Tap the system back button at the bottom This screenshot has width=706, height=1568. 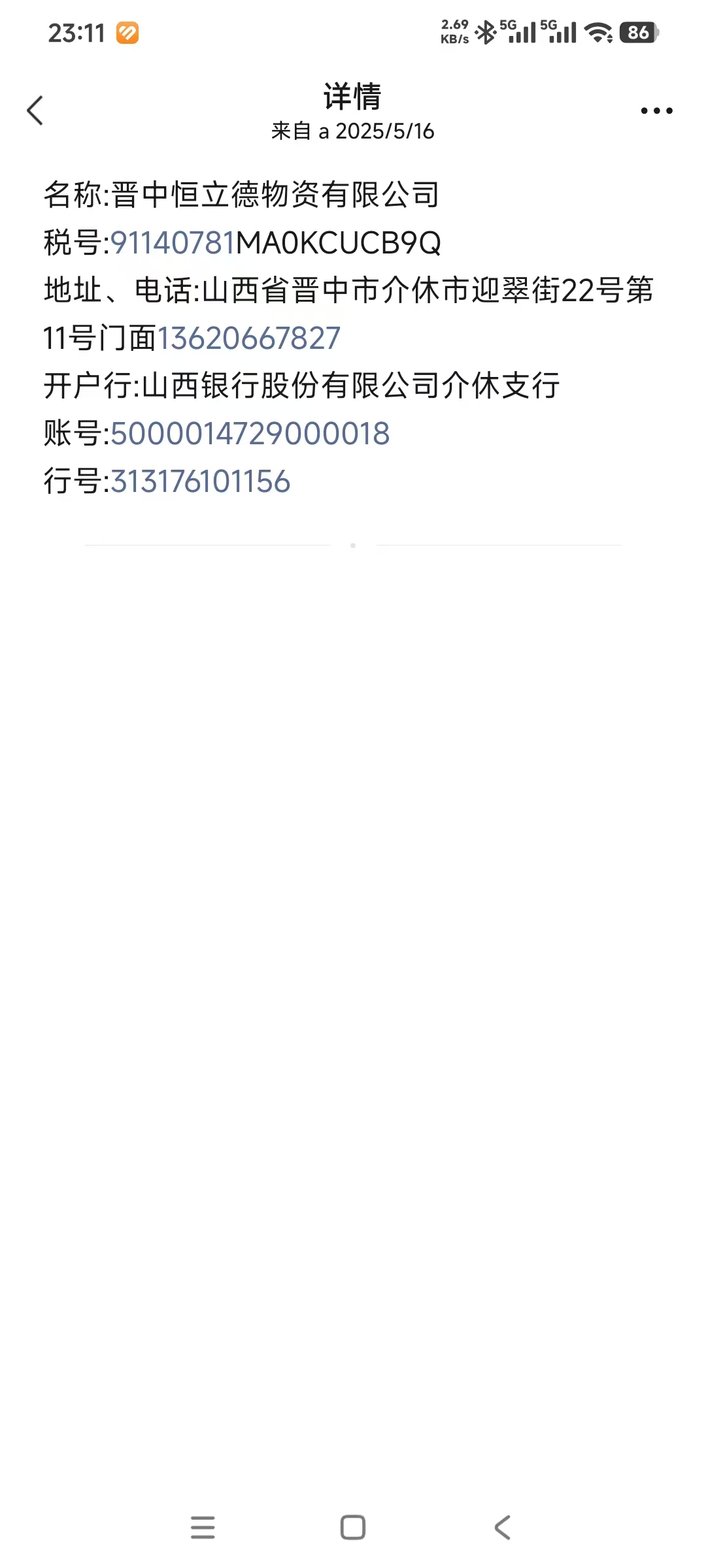[502, 1527]
